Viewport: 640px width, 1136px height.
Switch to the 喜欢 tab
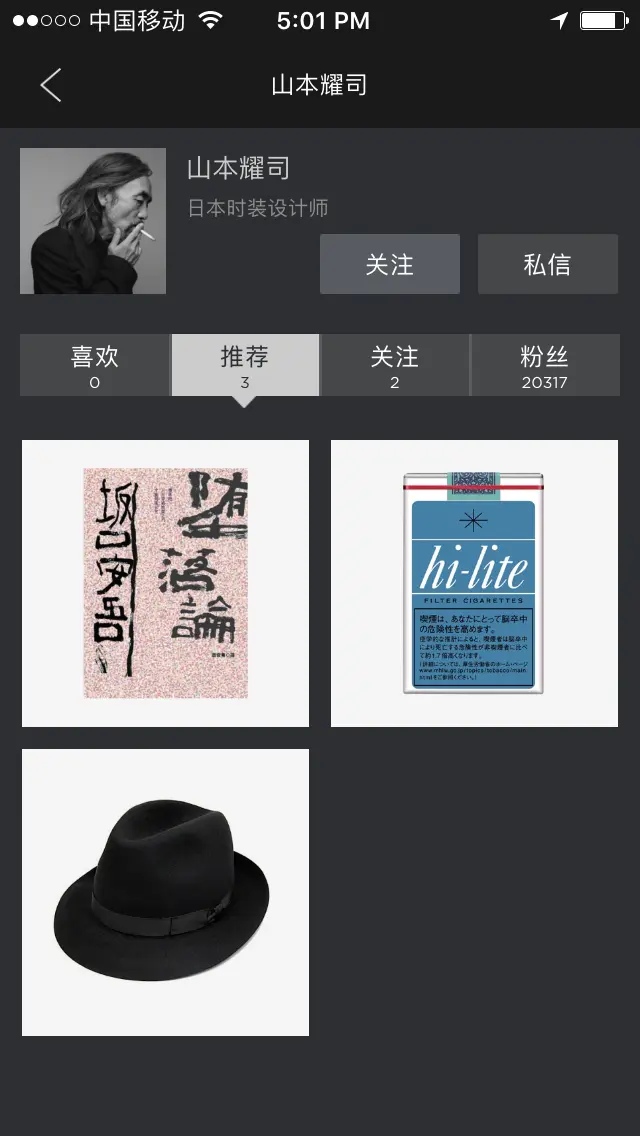pyautogui.click(x=95, y=365)
